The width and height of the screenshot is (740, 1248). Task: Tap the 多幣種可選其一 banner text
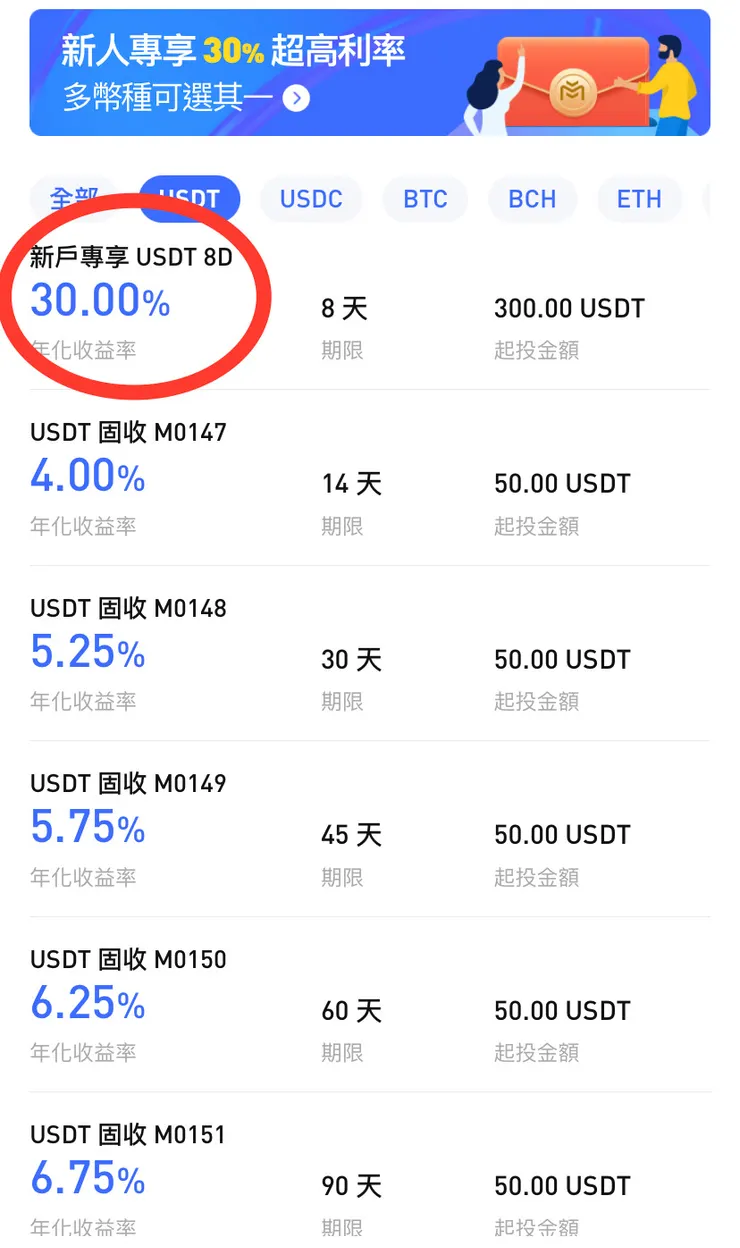point(163,99)
